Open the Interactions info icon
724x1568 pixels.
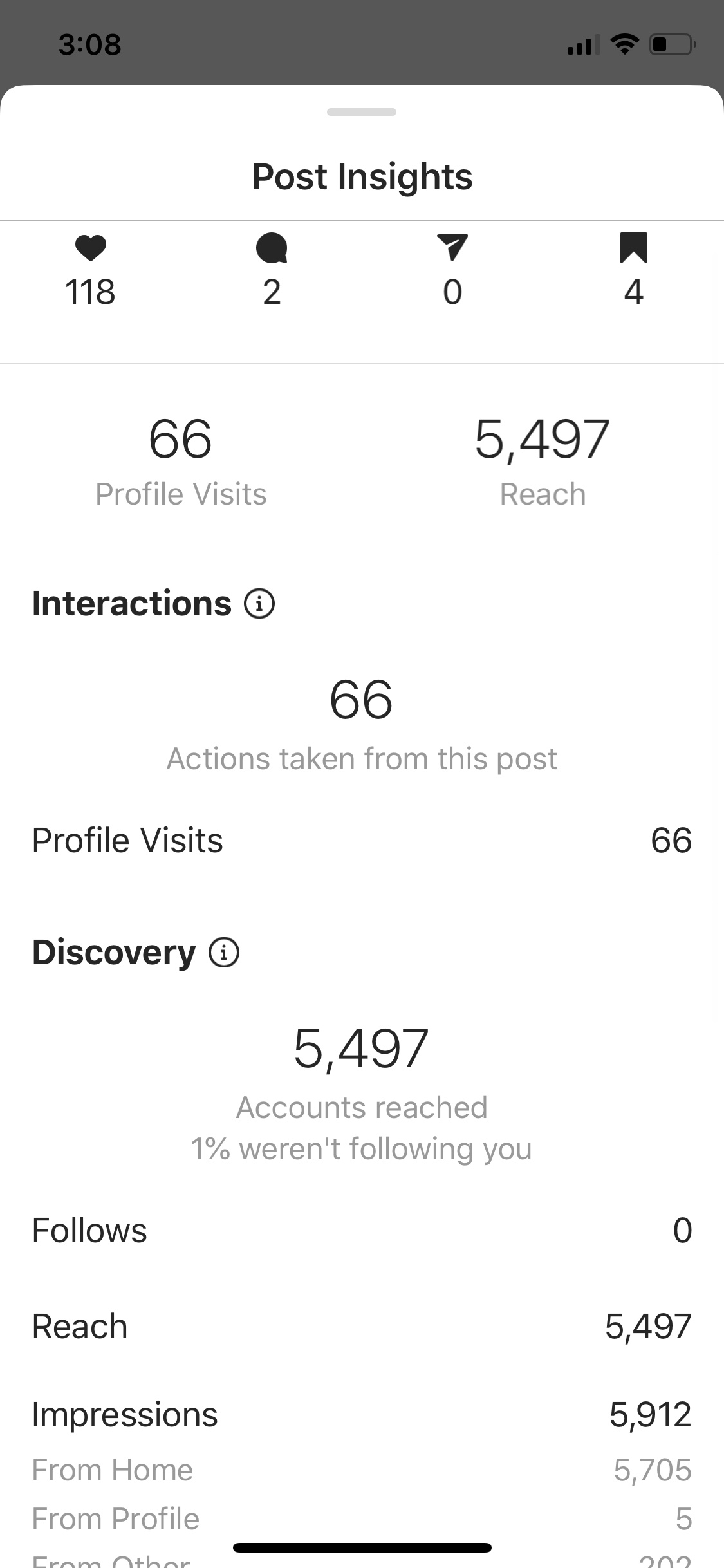[x=259, y=604]
